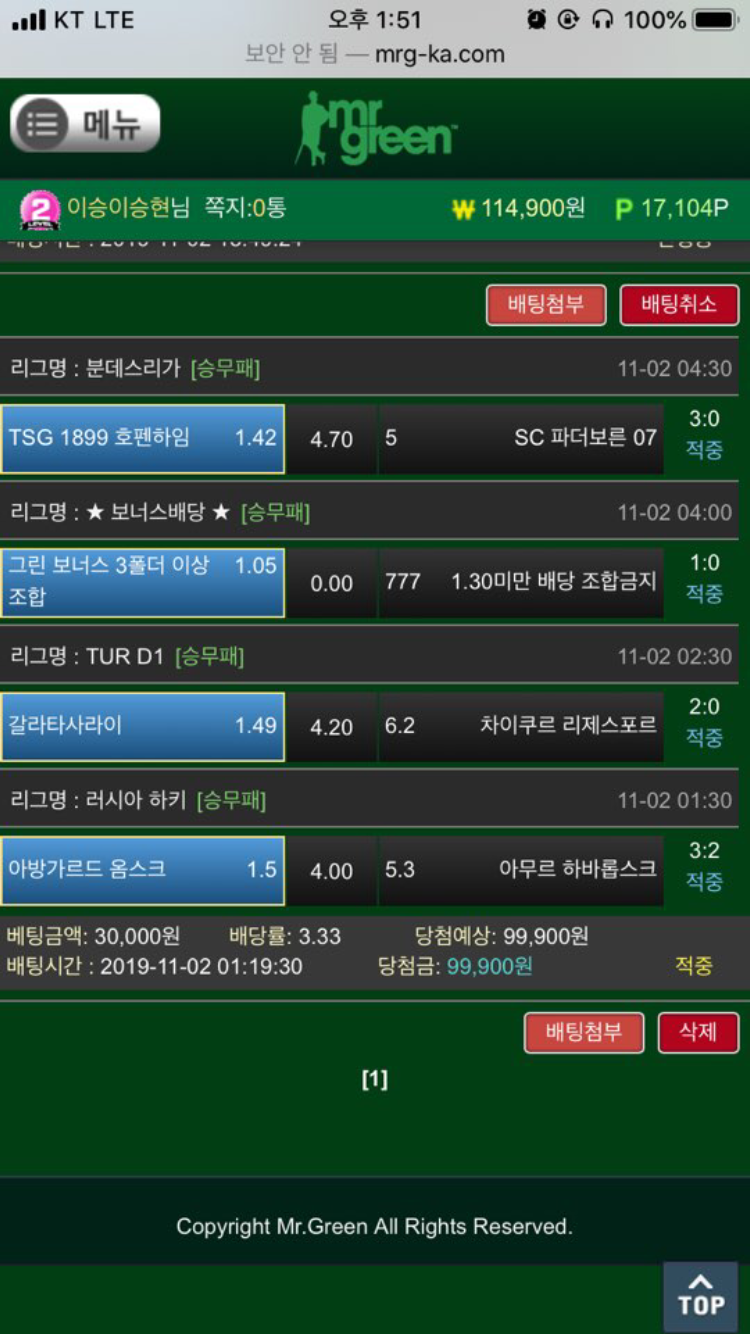Open the 메뉴 drawer button

point(85,124)
